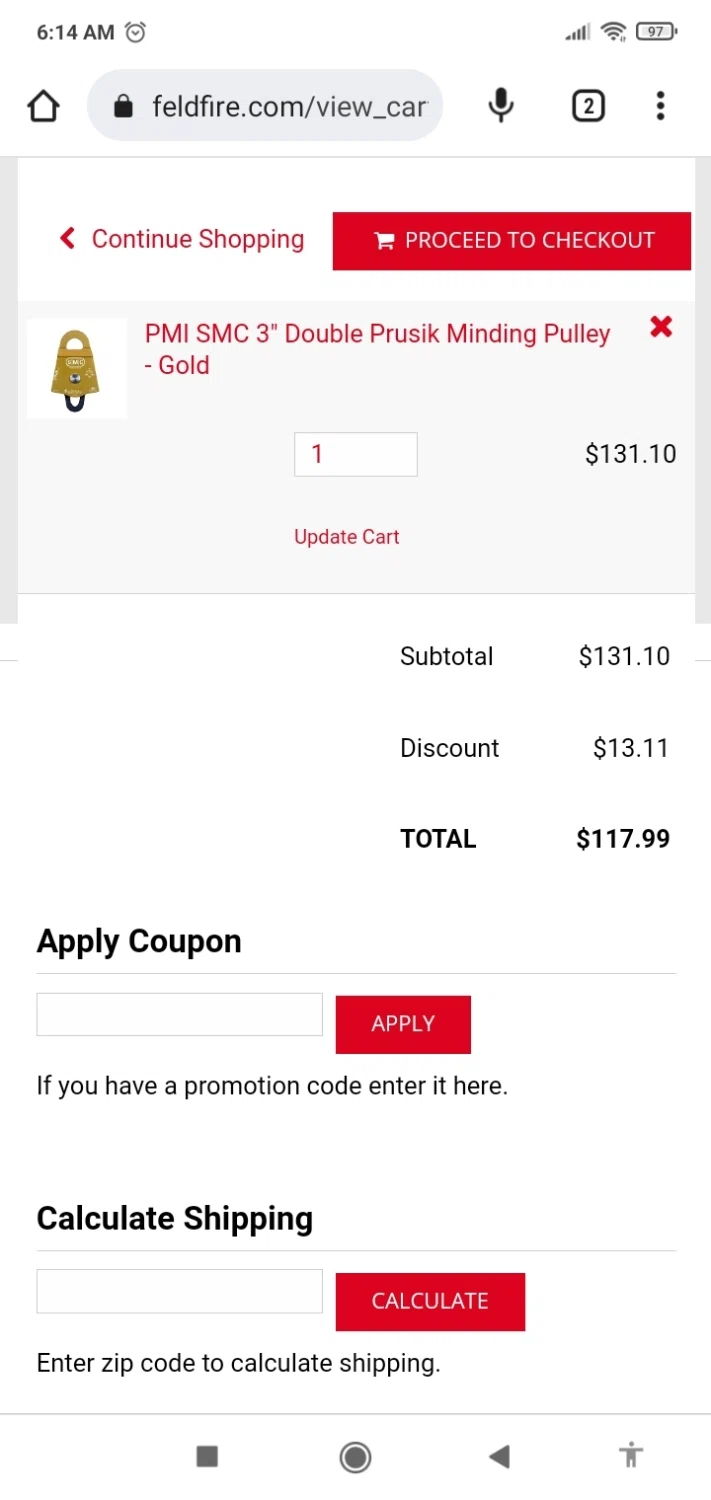711x1500 pixels.
Task: Open recent apps from the navigation bar
Action: pos(207,1457)
